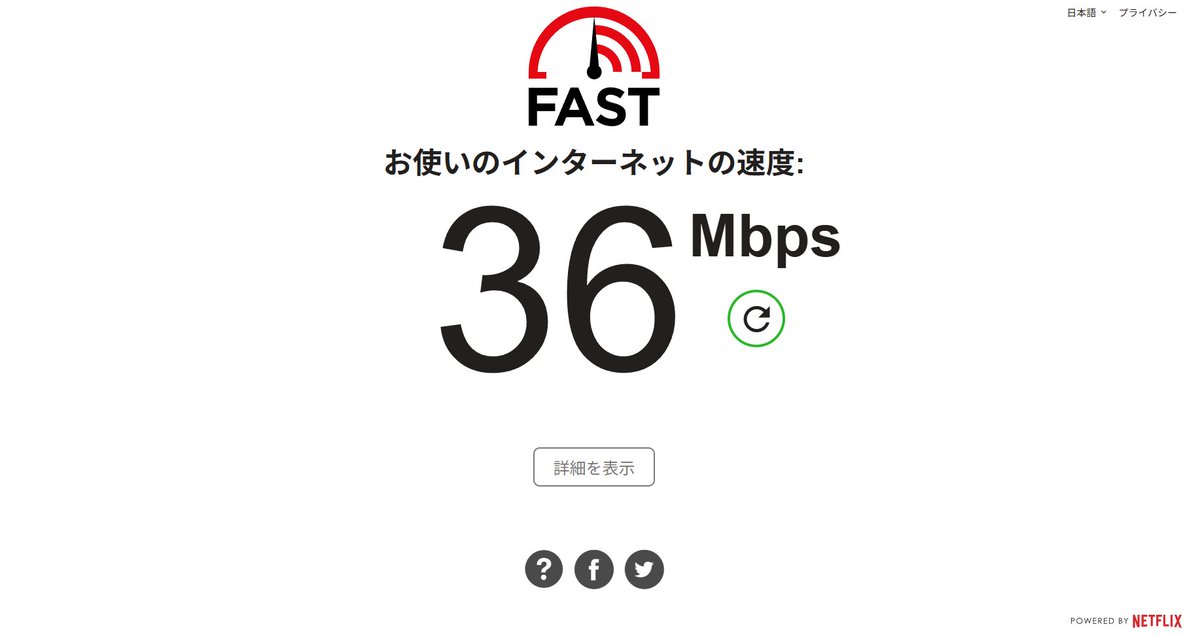This screenshot has height=635, width=1200.
Task: Tap the 詳細を表示 button
Action: pyautogui.click(x=594, y=467)
